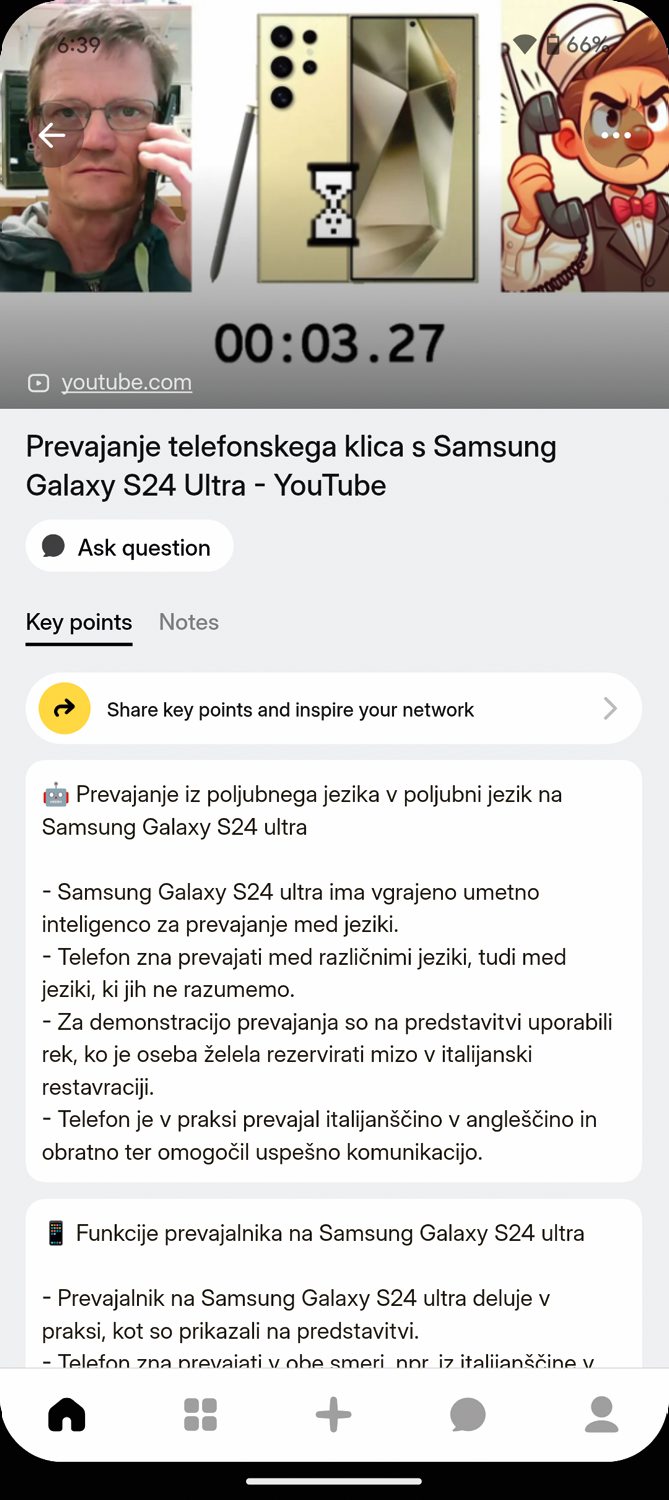Open the three-dot overflow menu
Viewport: 669px width, 1500px height.
click(616, 135)
